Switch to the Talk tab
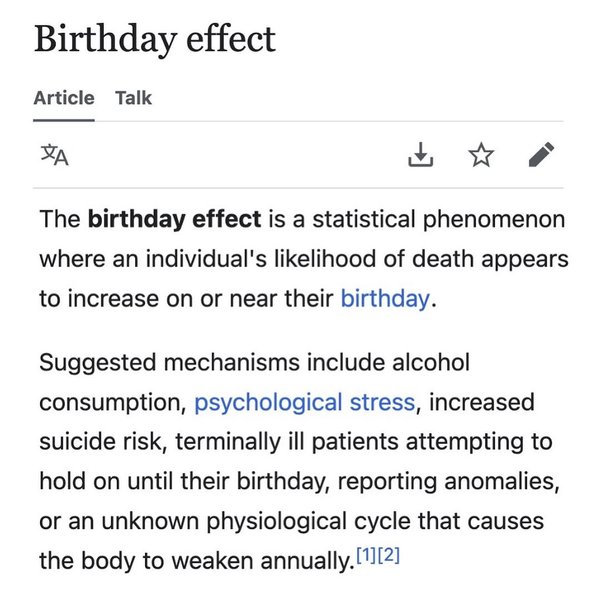The height and width of the screenshot is (600, 600). tap(133, 98)
